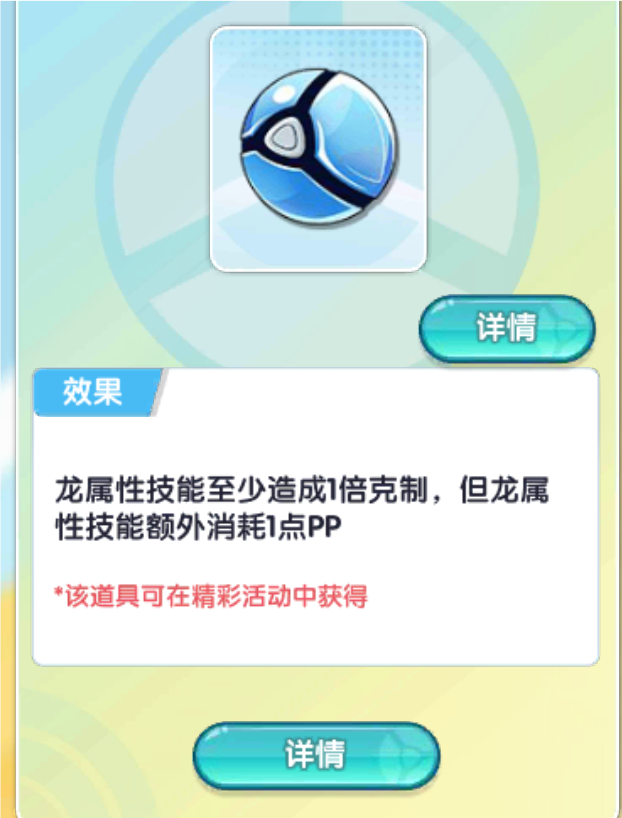Open 详情 beneath the 效果 description panel
This screenshot has width=622, height=818.
(316, 754)
